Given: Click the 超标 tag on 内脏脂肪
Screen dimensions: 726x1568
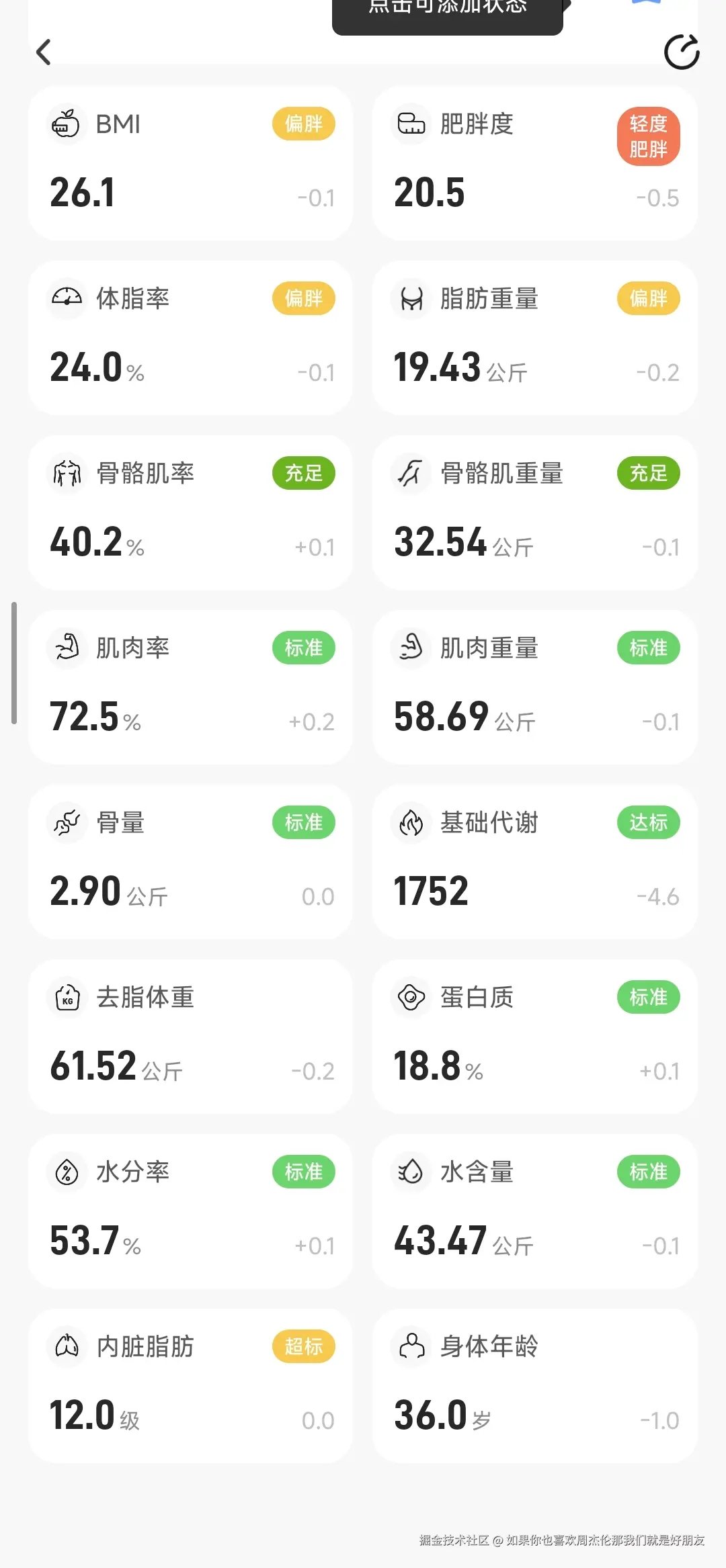Looking at the screenshot, I should pyautogui.click(x=303, y=1346).
